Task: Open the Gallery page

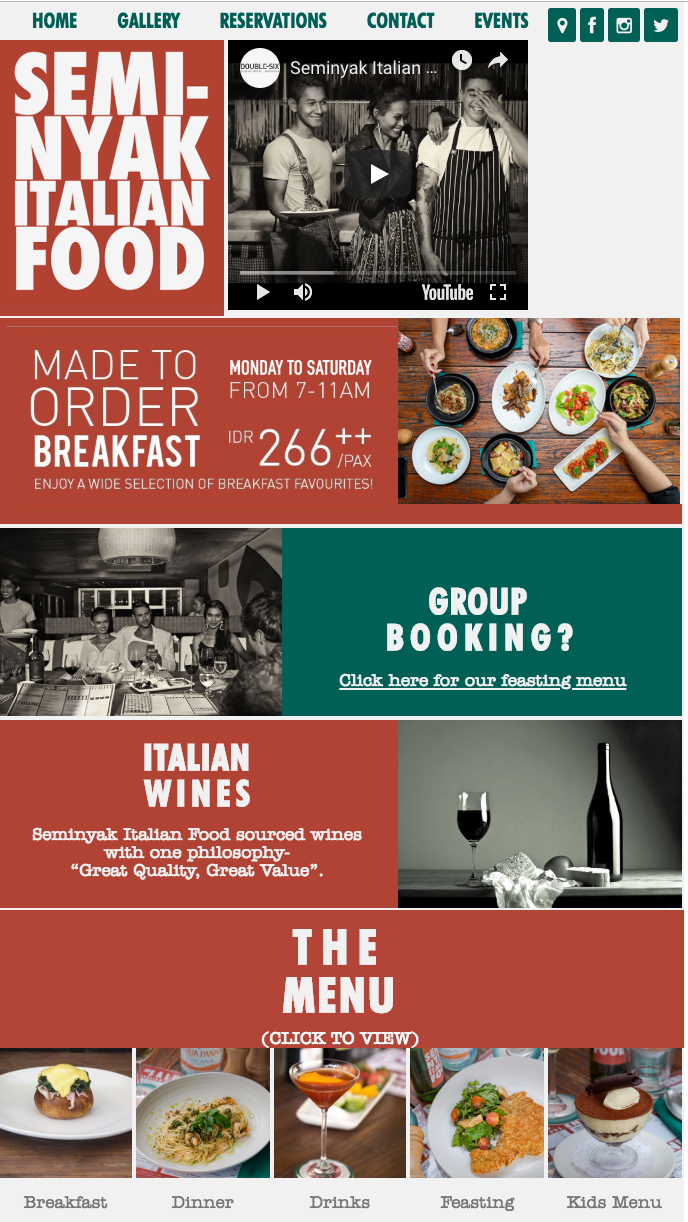Action: (148, 21)
